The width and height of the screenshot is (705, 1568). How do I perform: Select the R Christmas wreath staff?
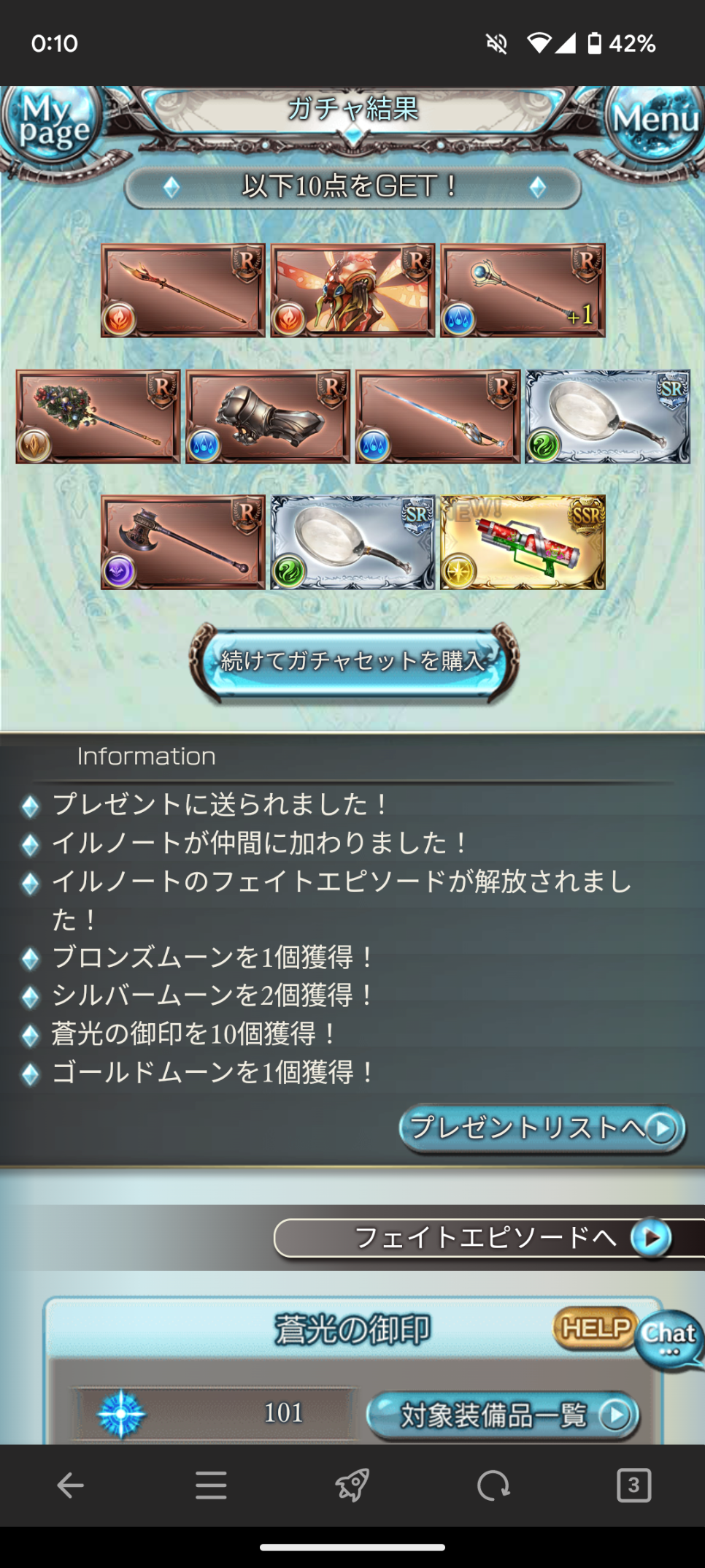click(98, 416)
